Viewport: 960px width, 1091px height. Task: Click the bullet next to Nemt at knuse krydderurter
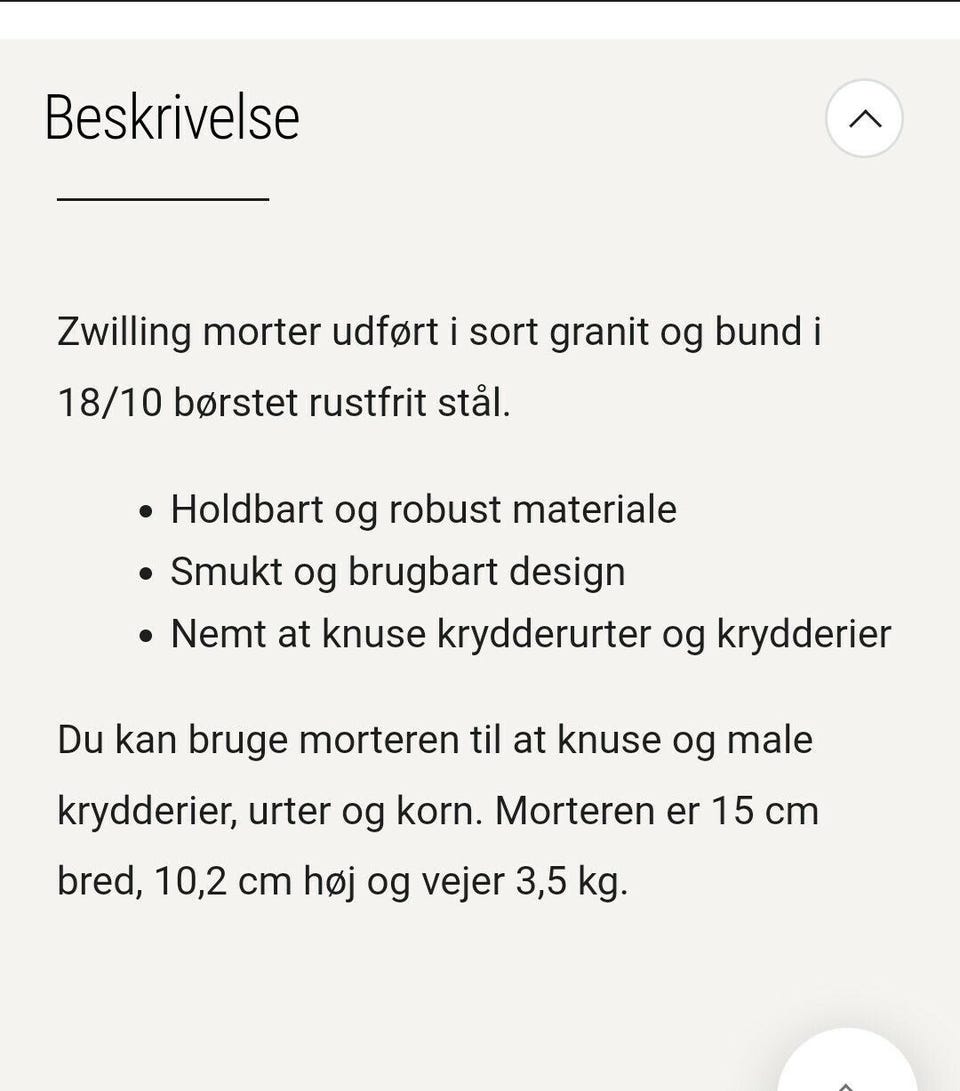click(x=146, y=633)
